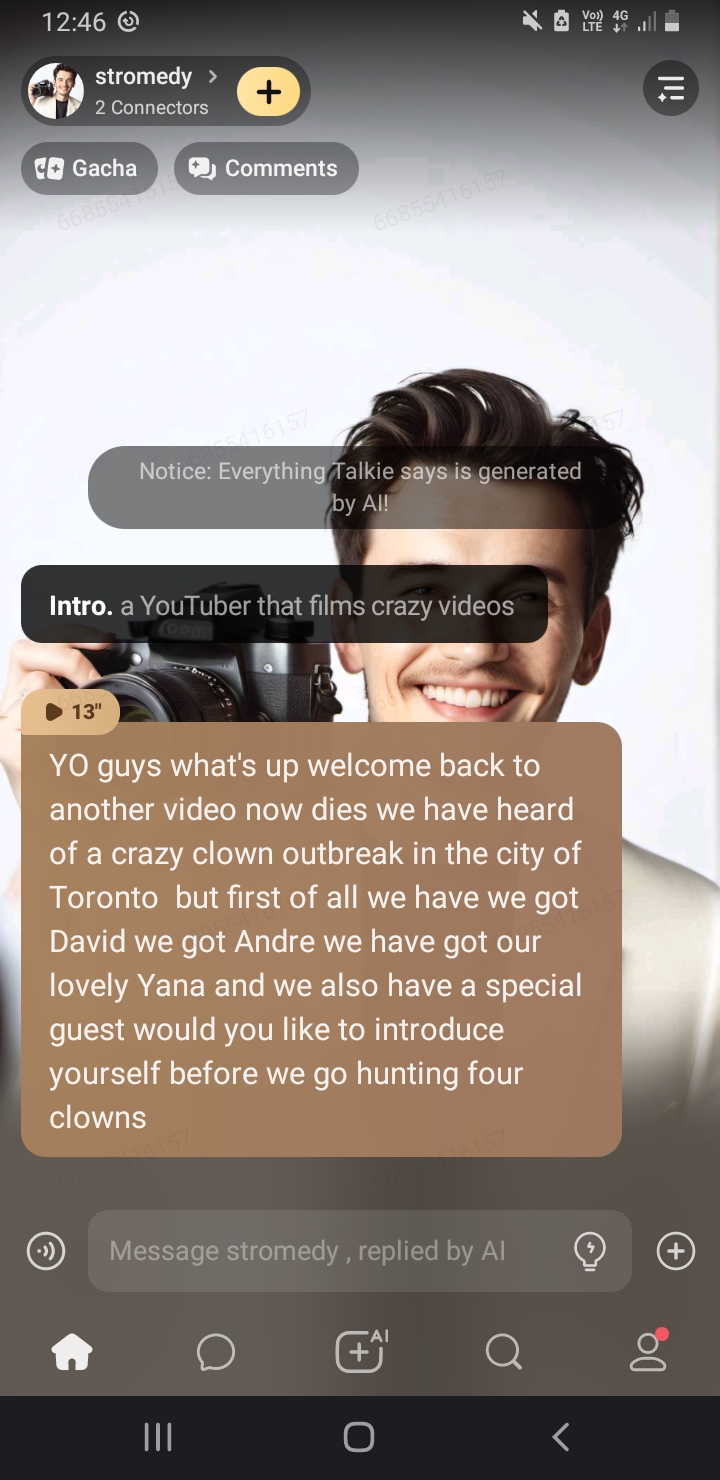Switch to the chats tab
The height and width of the screenshot is (1480, 720).
click(x=216, y=1353)
